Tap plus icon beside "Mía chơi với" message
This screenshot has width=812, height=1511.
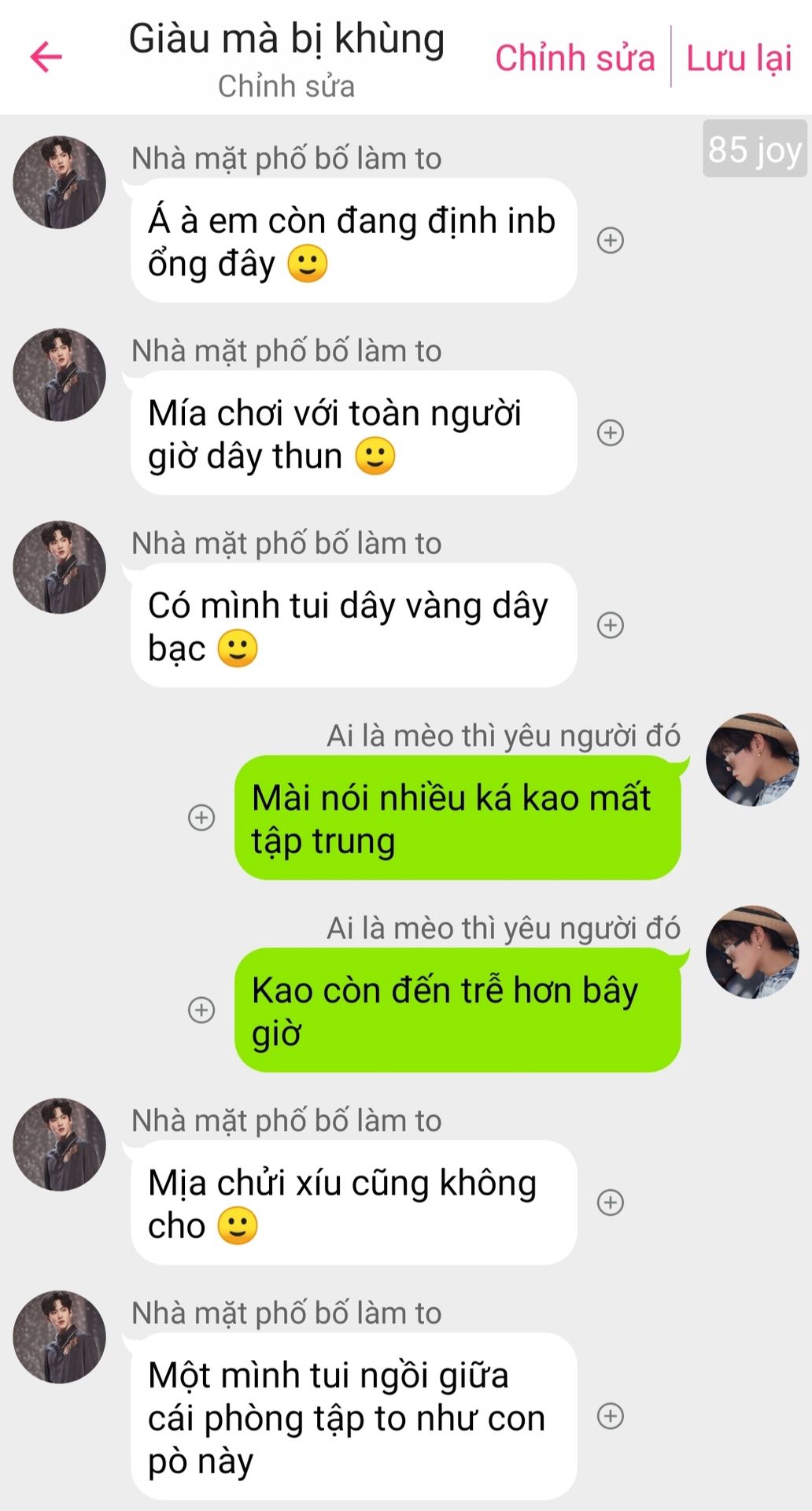(x=611, y=432)
